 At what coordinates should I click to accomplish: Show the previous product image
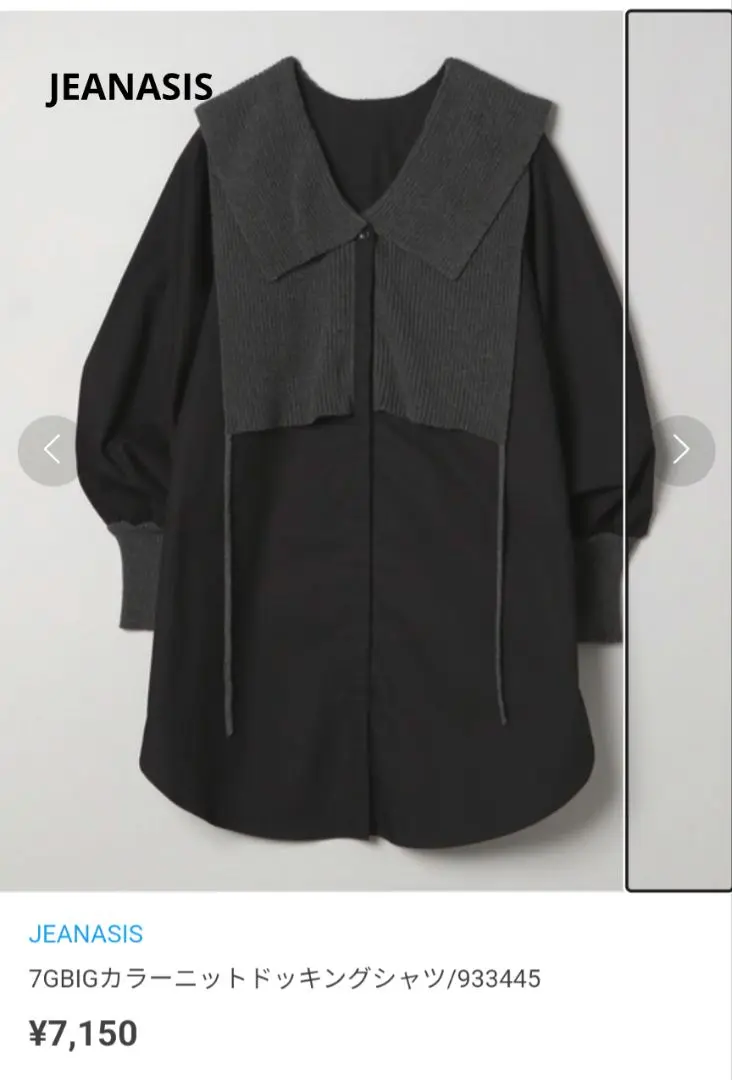click(52, 451)
